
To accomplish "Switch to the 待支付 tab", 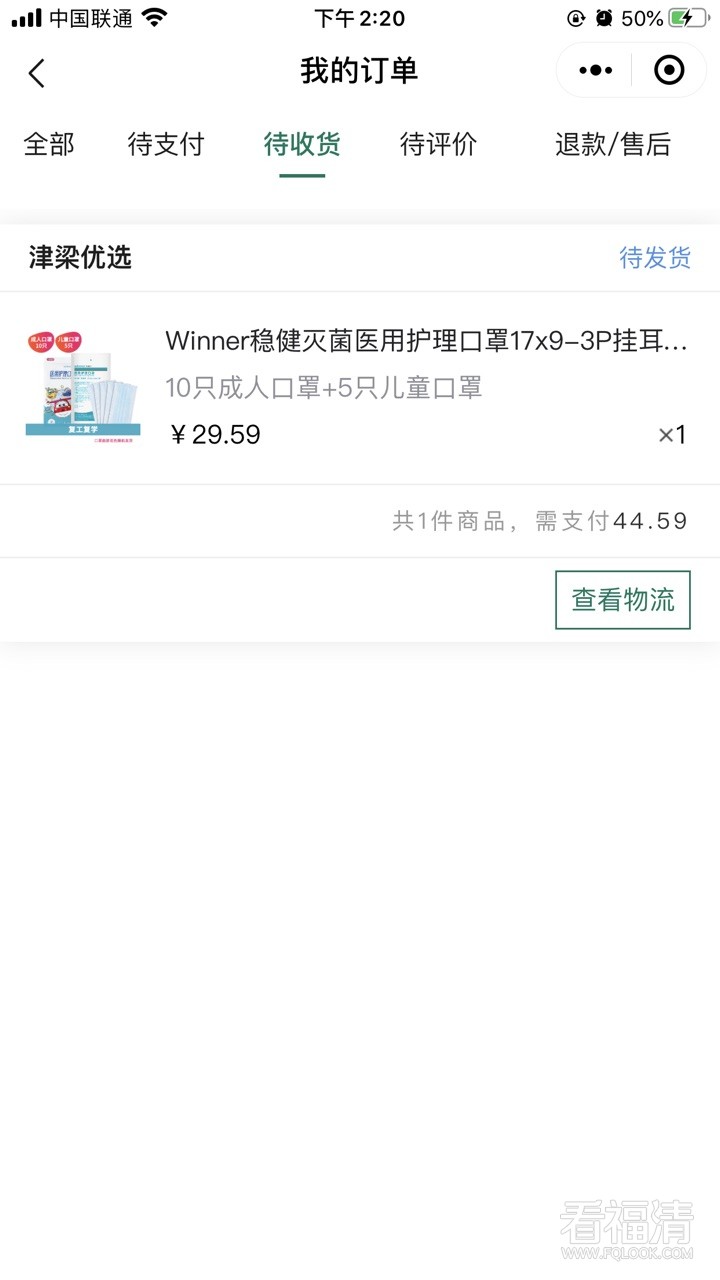I will (166, 145).
